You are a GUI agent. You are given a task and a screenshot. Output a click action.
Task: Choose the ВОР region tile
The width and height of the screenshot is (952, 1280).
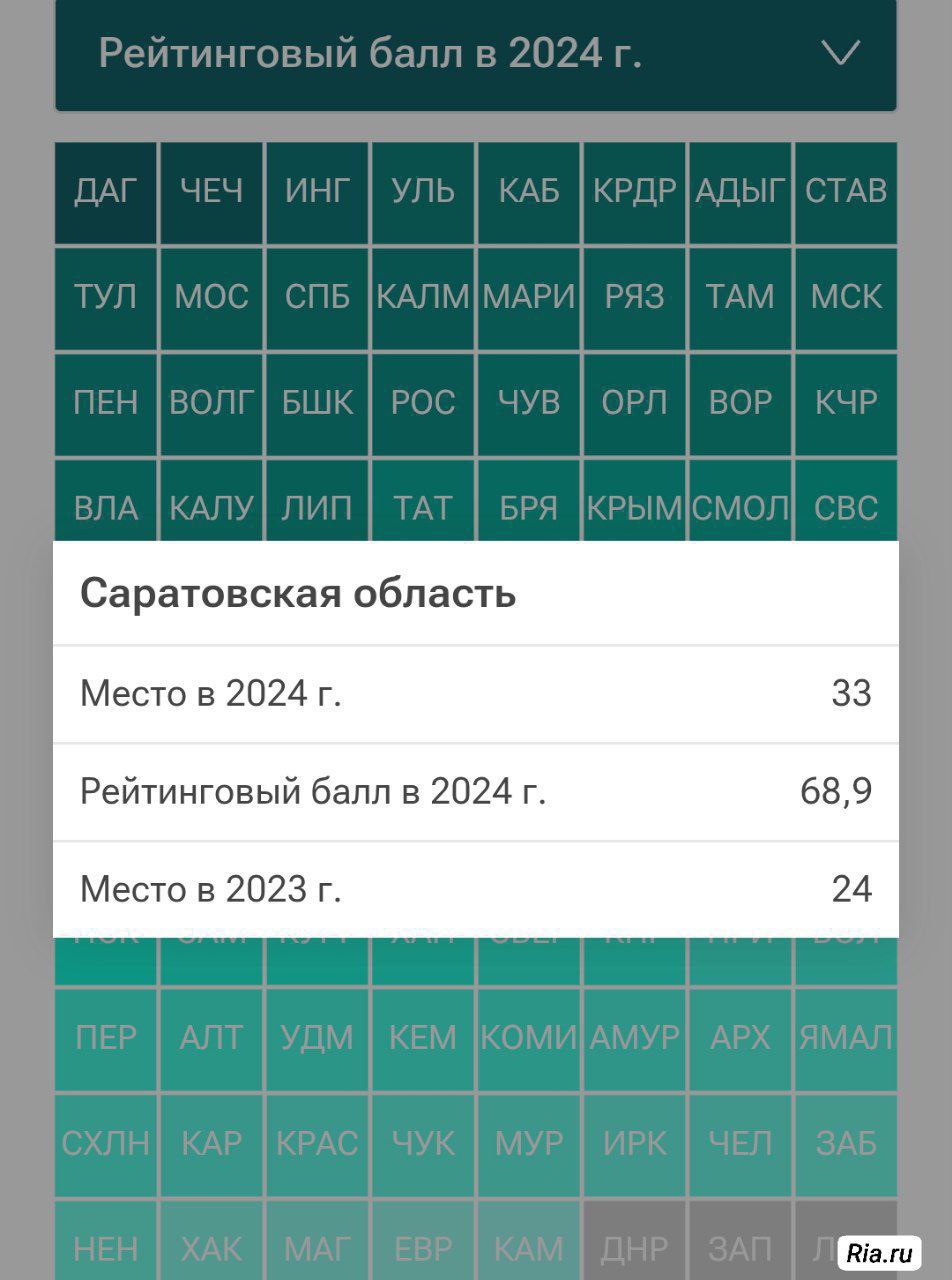click(x=740, y=403)
